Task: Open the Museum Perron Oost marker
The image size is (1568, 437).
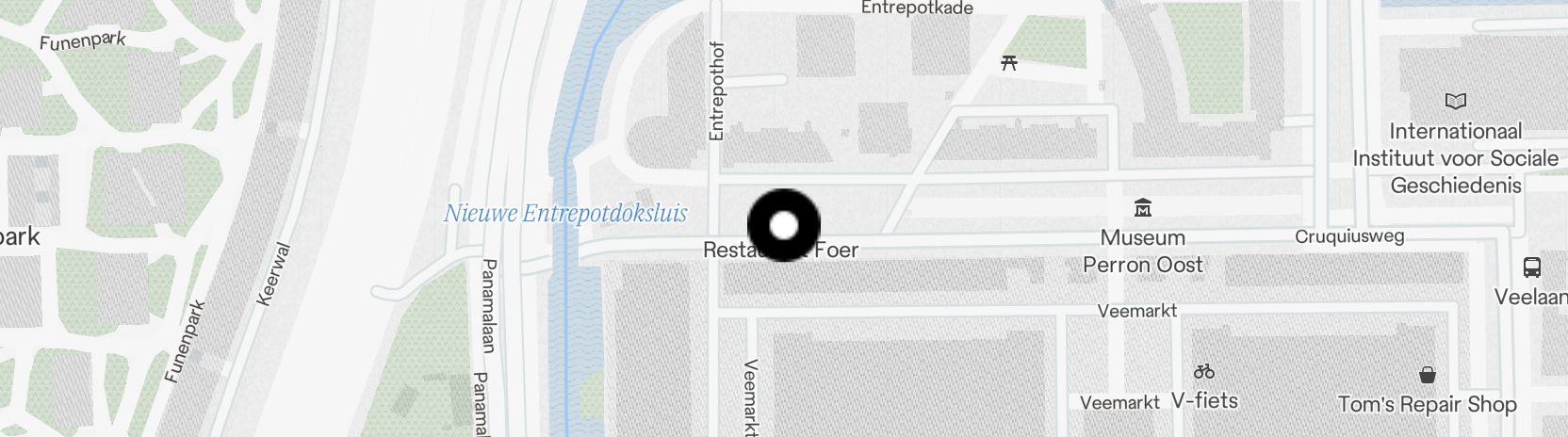Action: tap(1143, 208)
